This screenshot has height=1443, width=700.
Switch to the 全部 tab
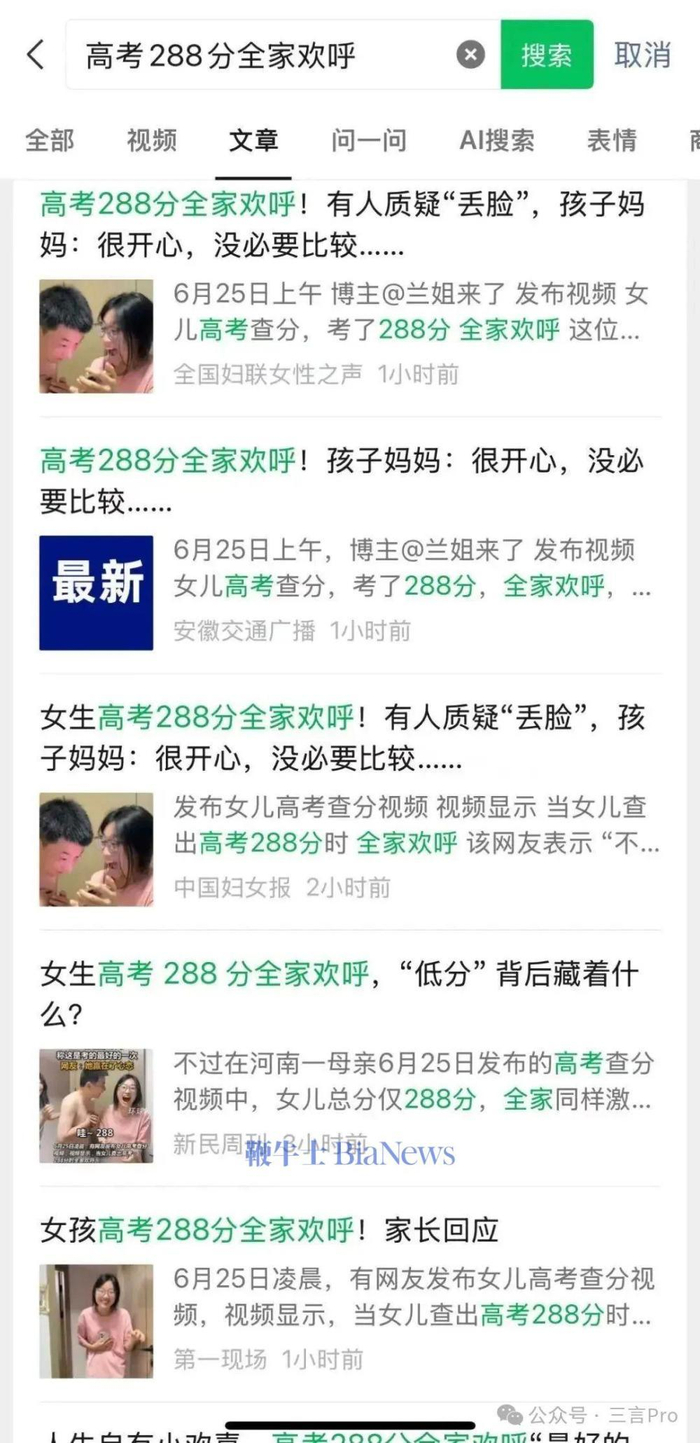coord(50,140)
